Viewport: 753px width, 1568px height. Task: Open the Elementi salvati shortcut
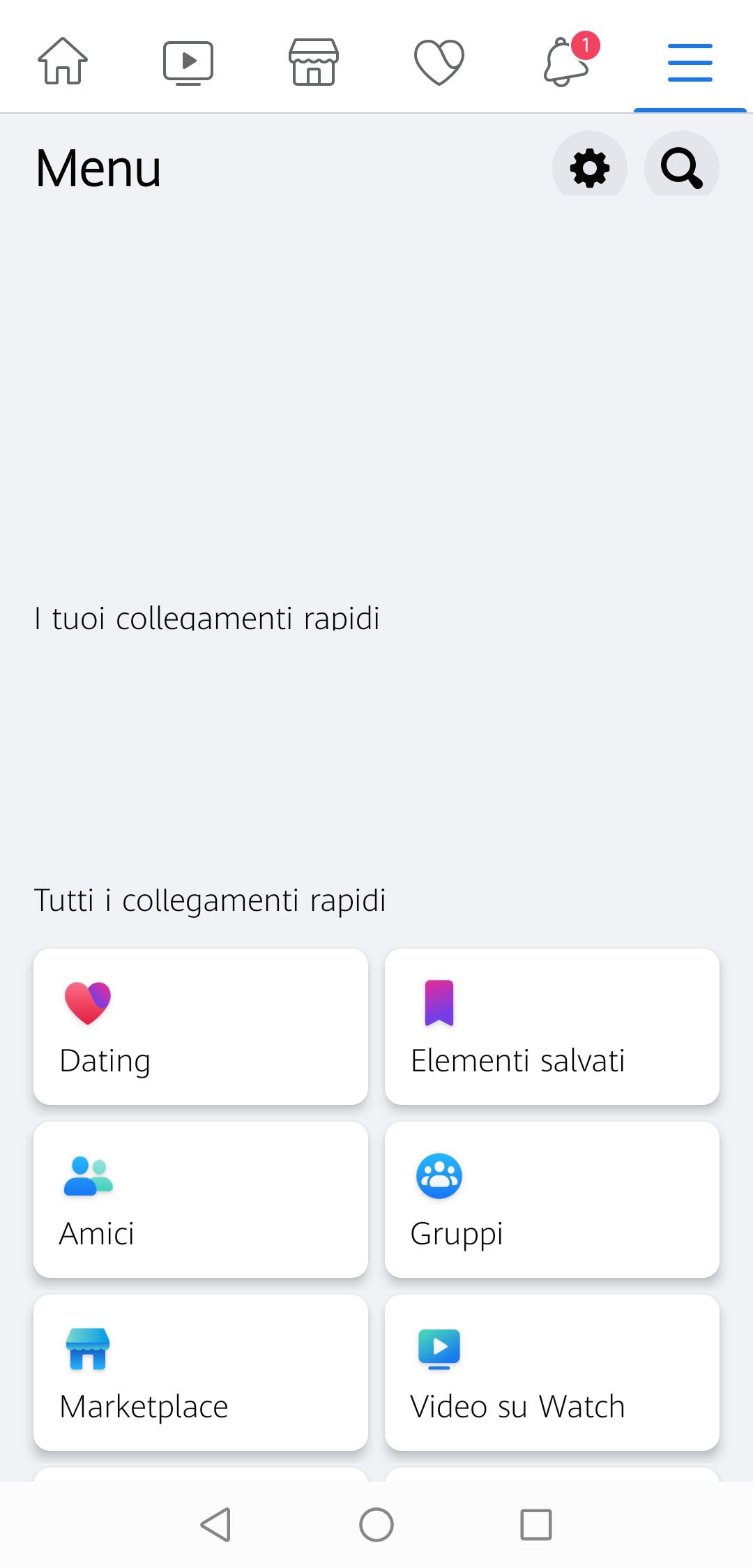[x=552, y=1025]
